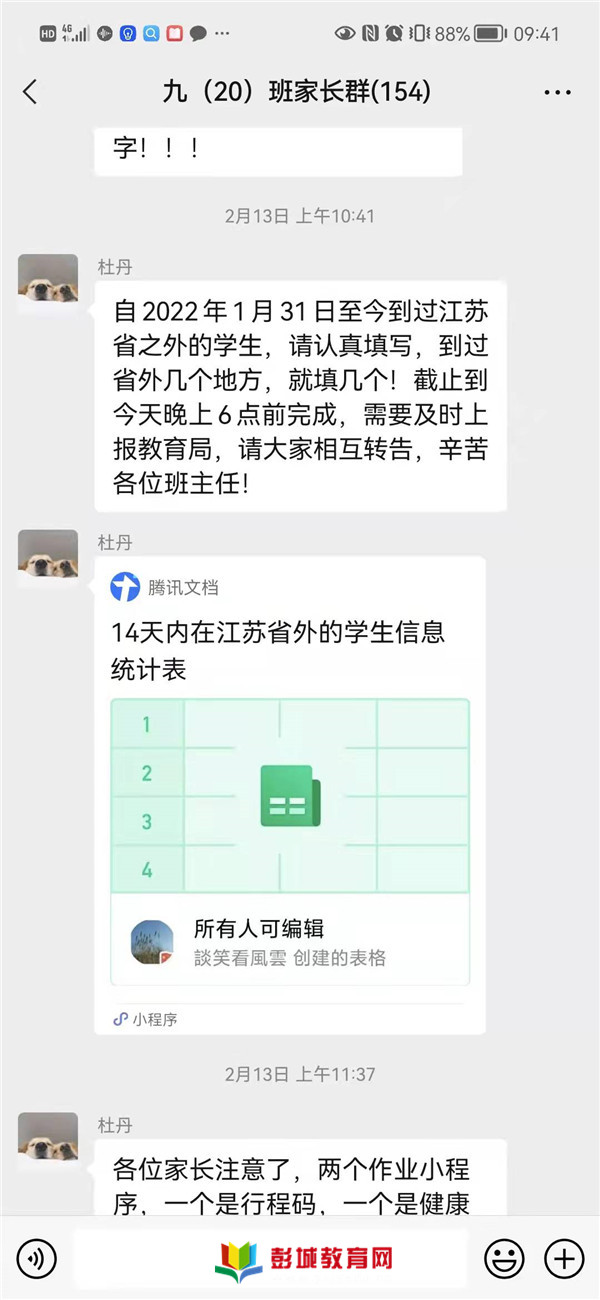Open the emoji sticker panel

pos(505,1257)
